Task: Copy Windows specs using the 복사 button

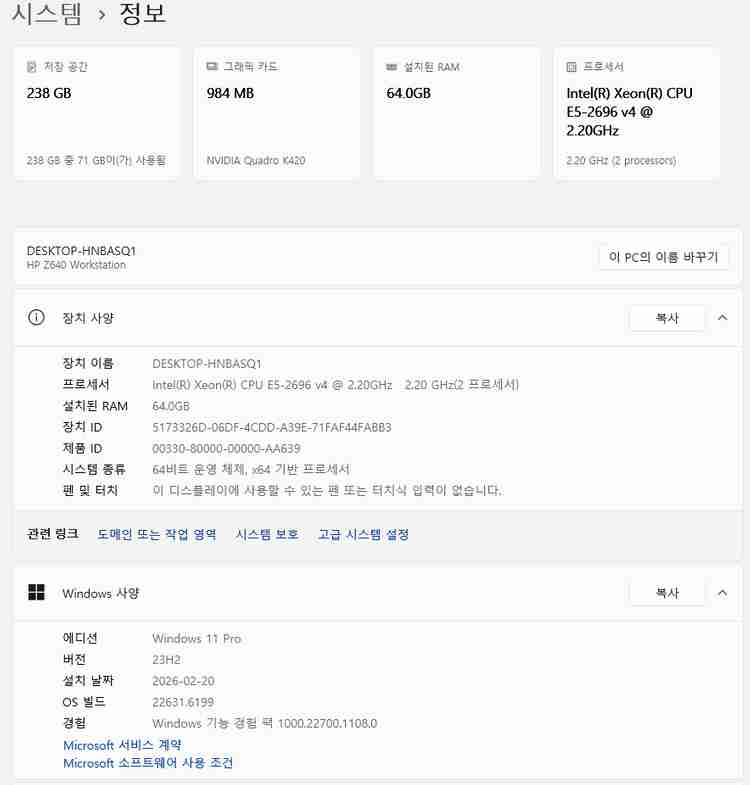Action: pos(666,592)
